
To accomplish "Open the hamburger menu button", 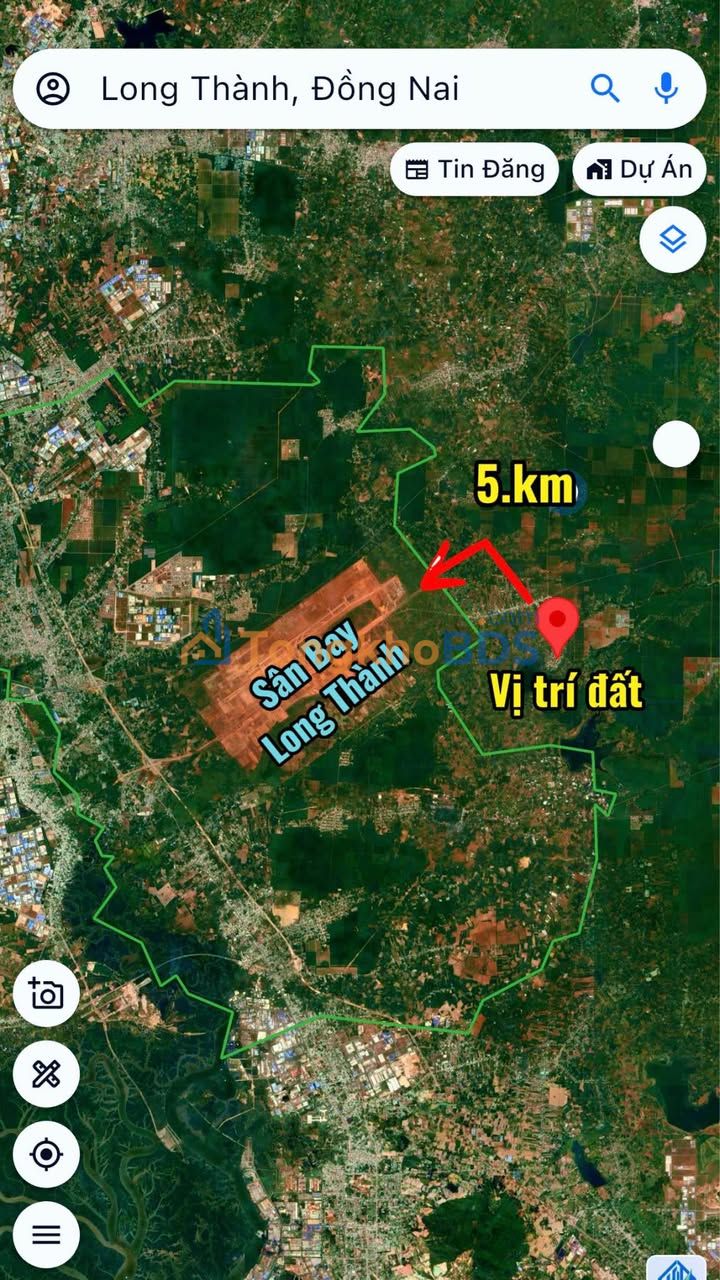I will [x=46, y=1235].
